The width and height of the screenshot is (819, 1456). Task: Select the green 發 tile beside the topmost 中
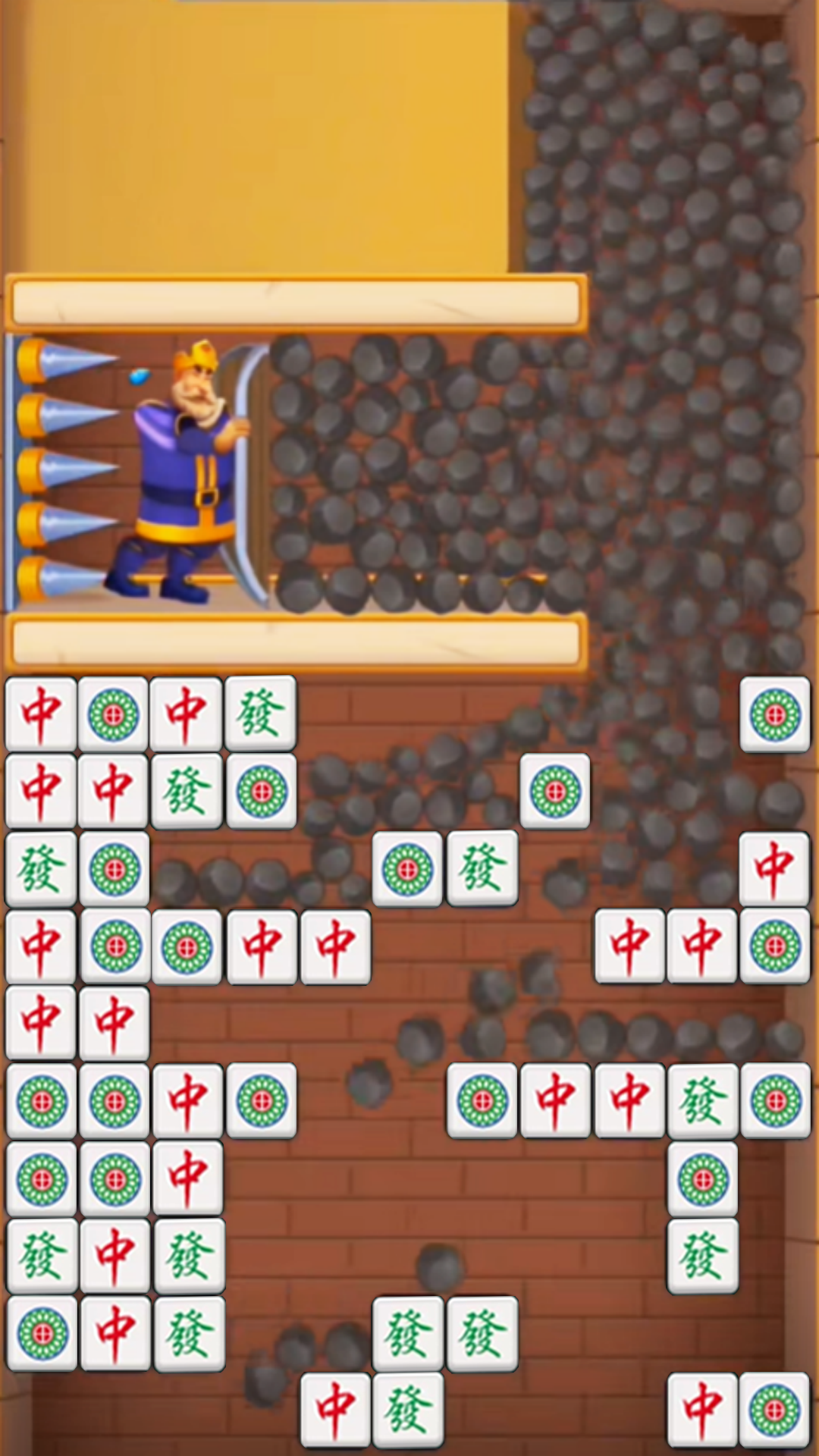click(260, 714)
